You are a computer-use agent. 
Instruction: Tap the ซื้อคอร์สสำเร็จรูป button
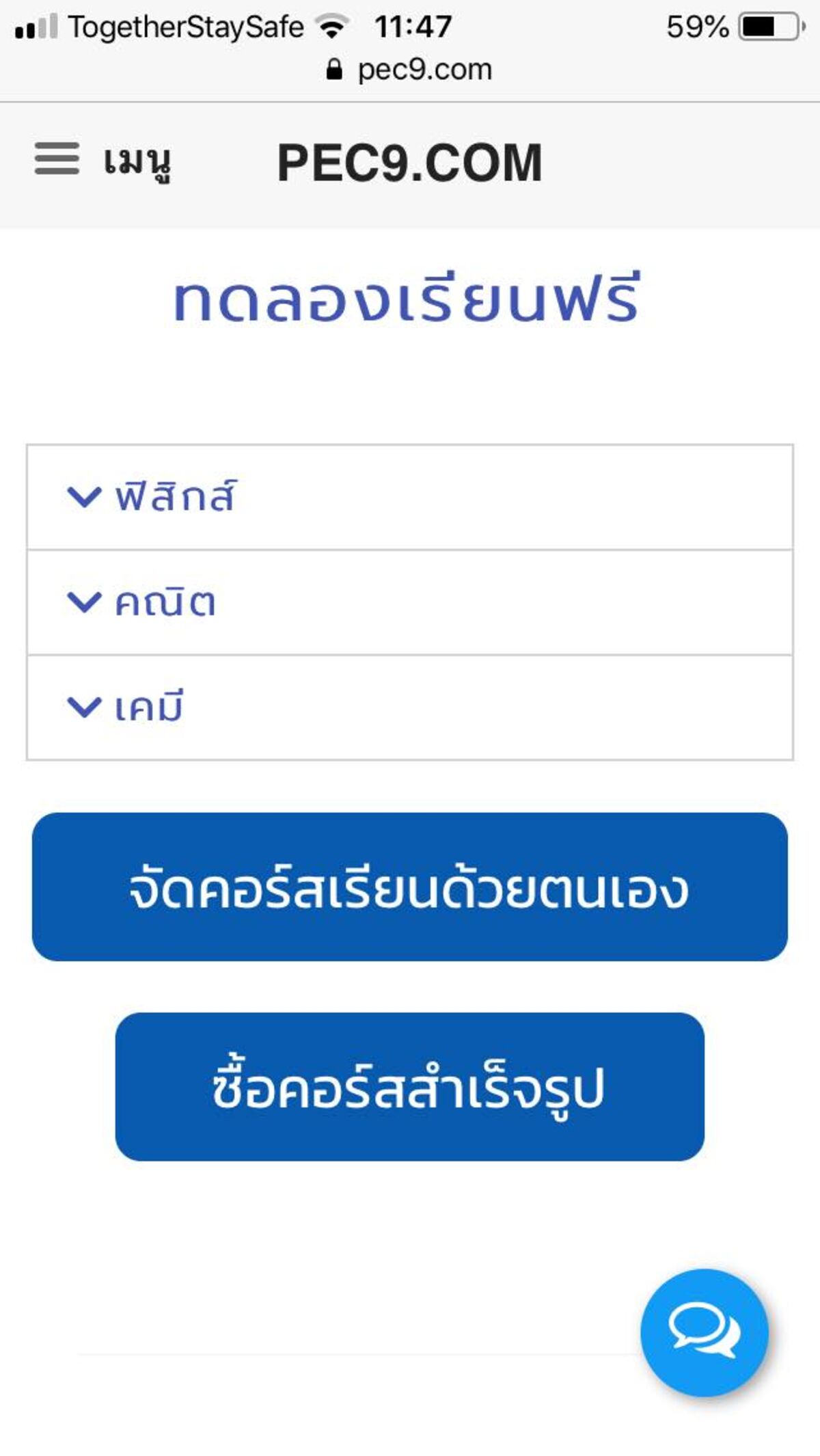coord(410,1086)
